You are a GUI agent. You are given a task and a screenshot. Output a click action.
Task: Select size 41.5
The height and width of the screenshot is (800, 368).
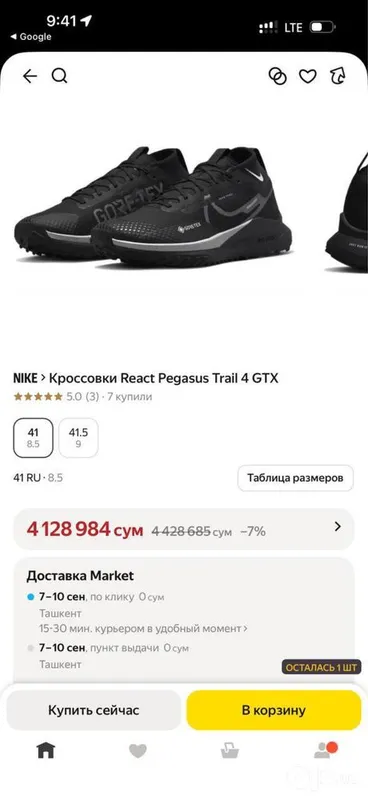(x=78, y=438)
